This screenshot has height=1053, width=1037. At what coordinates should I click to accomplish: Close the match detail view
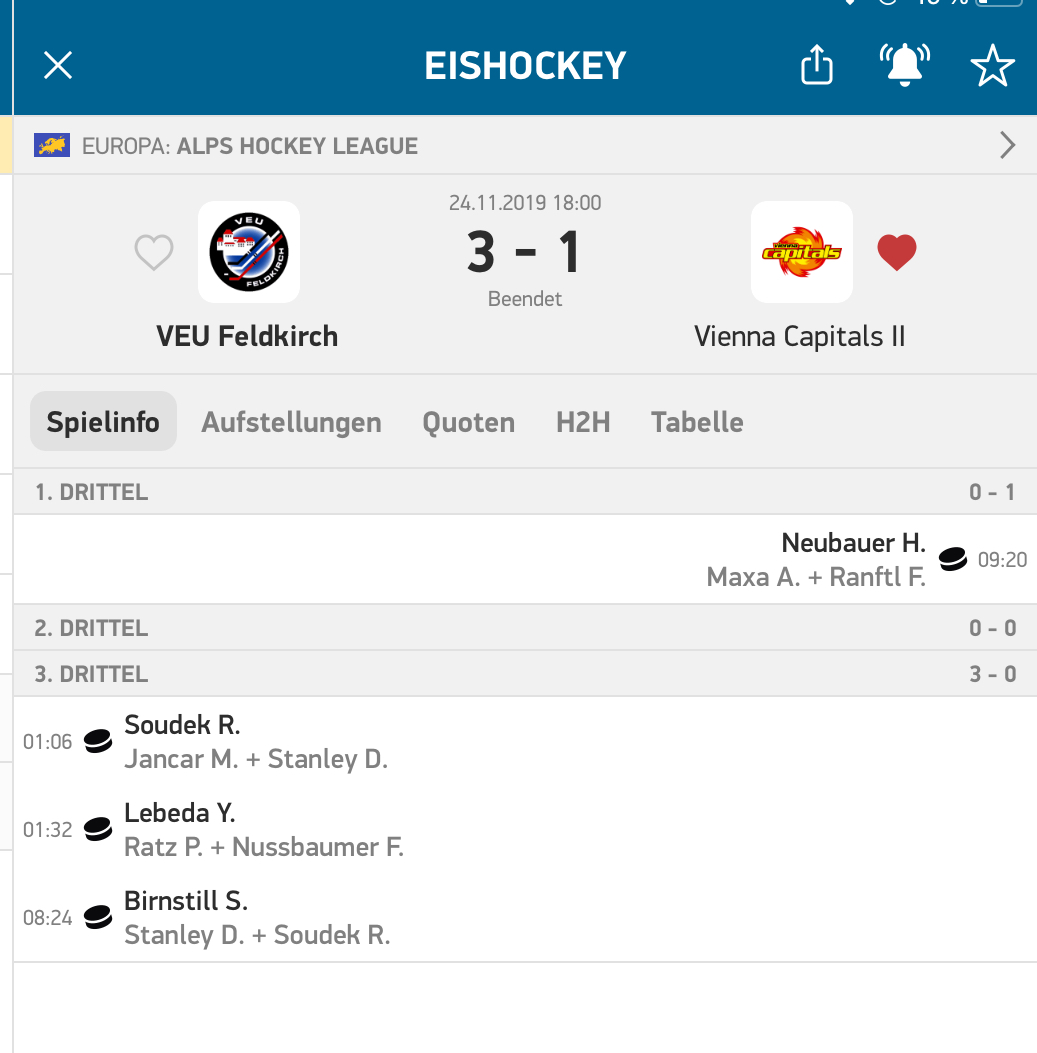[x=58, y=66]
